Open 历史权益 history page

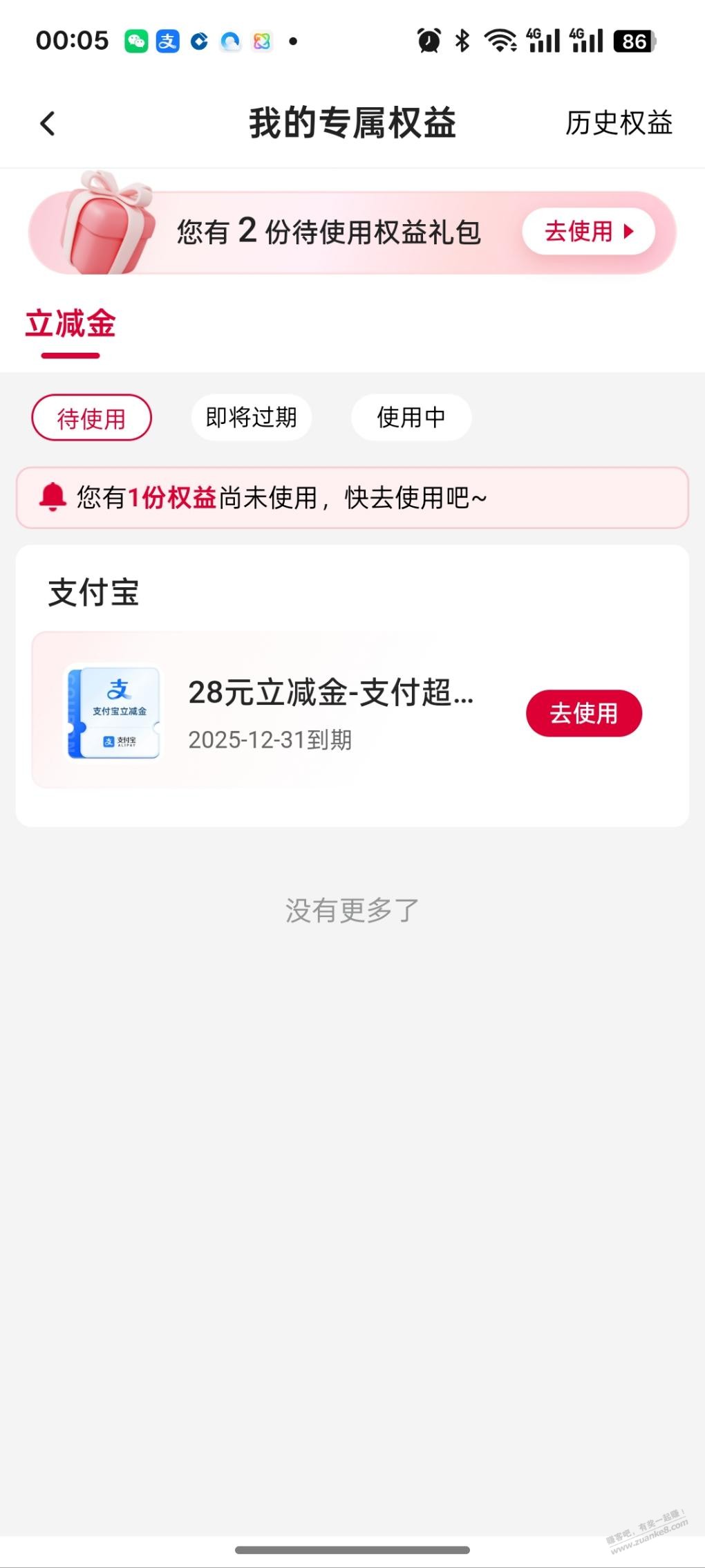(619, 123)
